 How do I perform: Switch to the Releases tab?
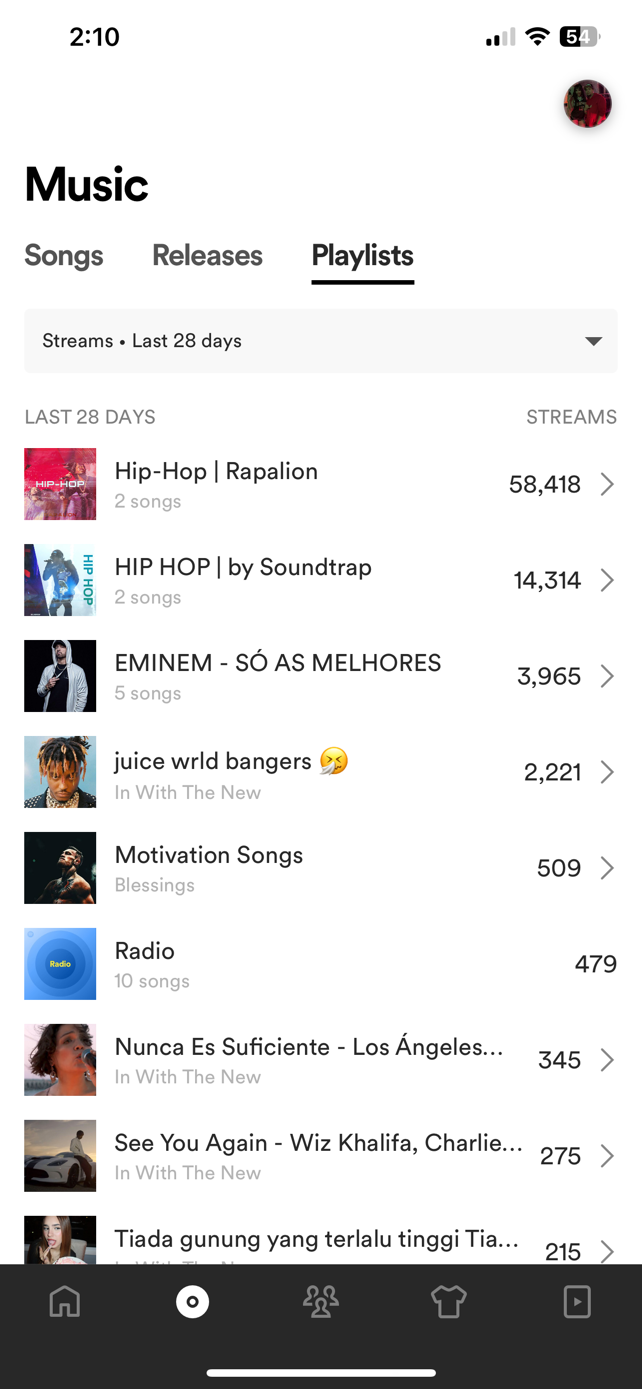click(207, 256)
